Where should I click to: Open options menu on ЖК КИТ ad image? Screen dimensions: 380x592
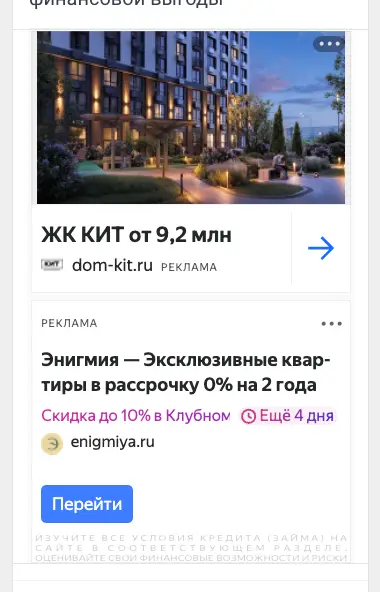[x=329, y=44]
